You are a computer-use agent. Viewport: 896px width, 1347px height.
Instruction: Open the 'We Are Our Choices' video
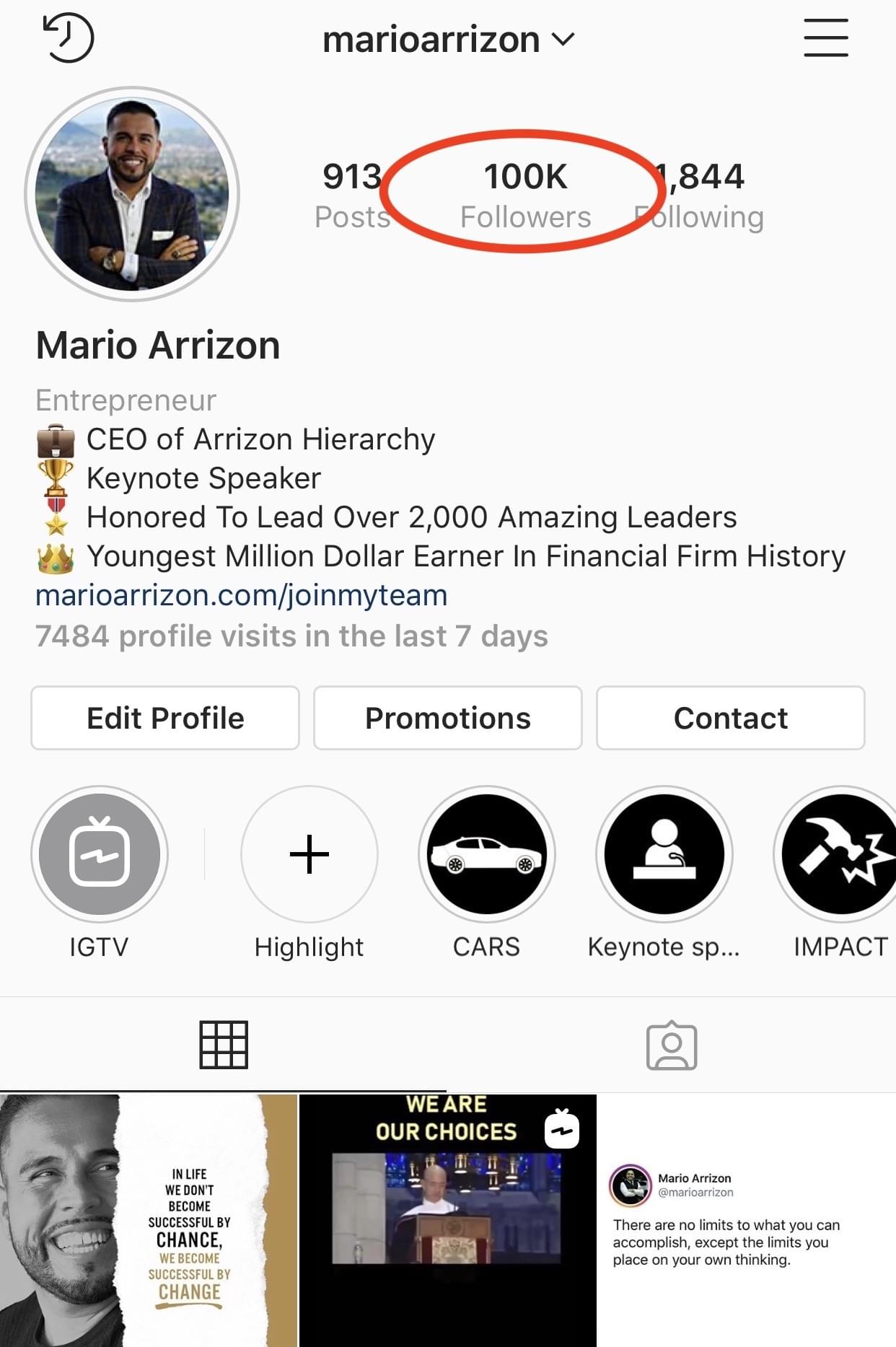tap(448, 1221)
